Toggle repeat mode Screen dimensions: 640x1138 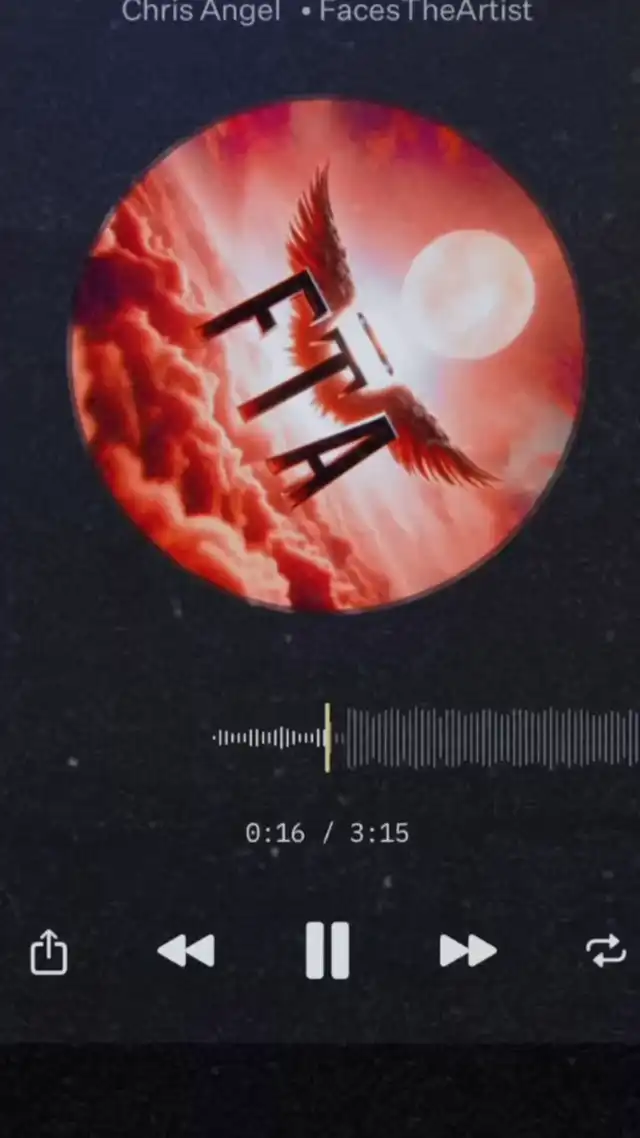pyautogui.click(x=605, y=950)
